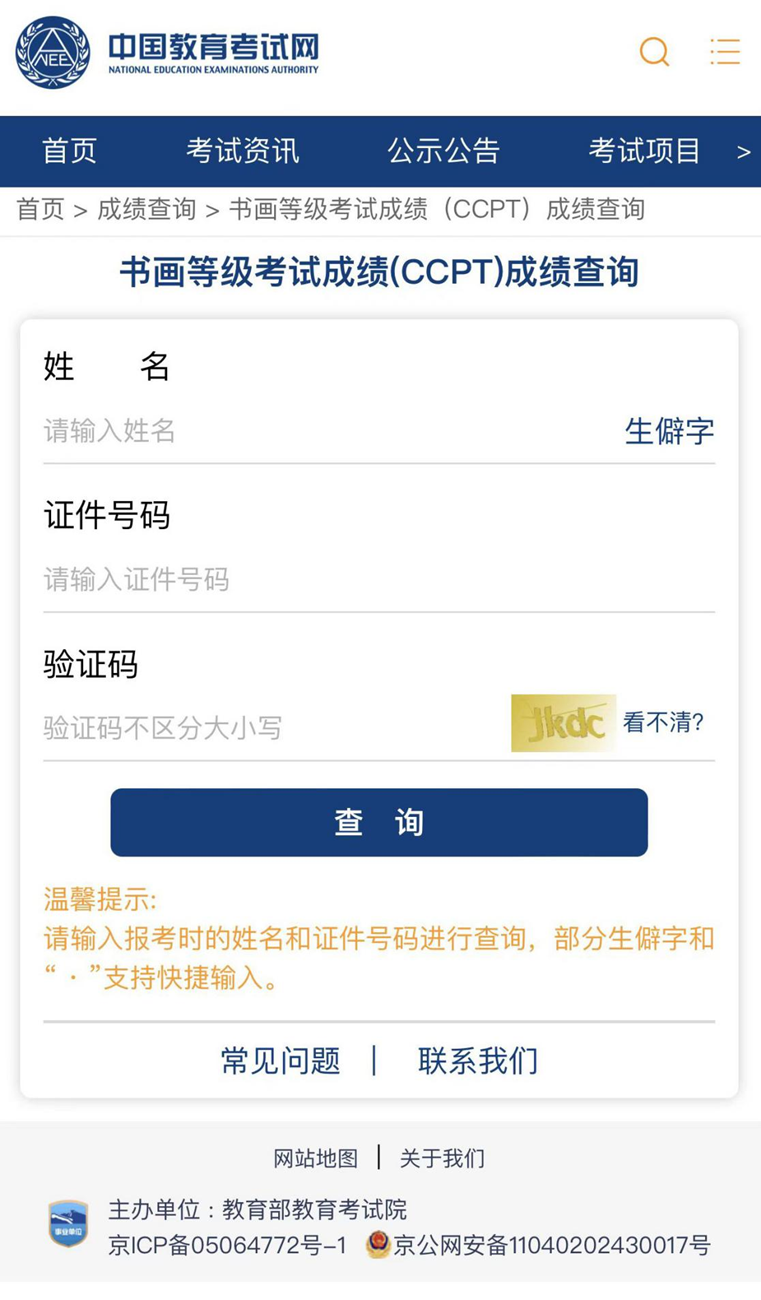Submit with the 查询 button
761x1300 pixels.
(379, 822)
